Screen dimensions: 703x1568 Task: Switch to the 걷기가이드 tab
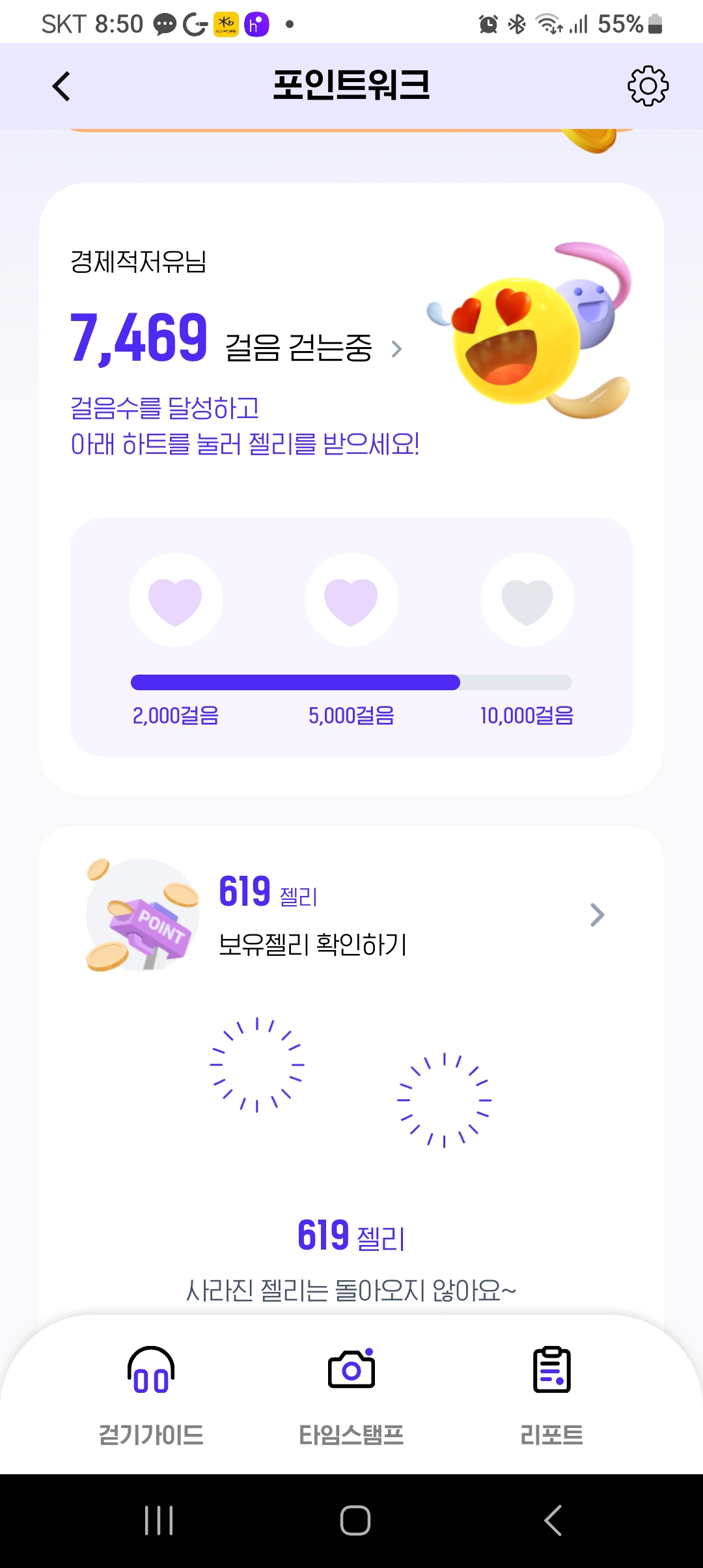tap(151, 1392)
